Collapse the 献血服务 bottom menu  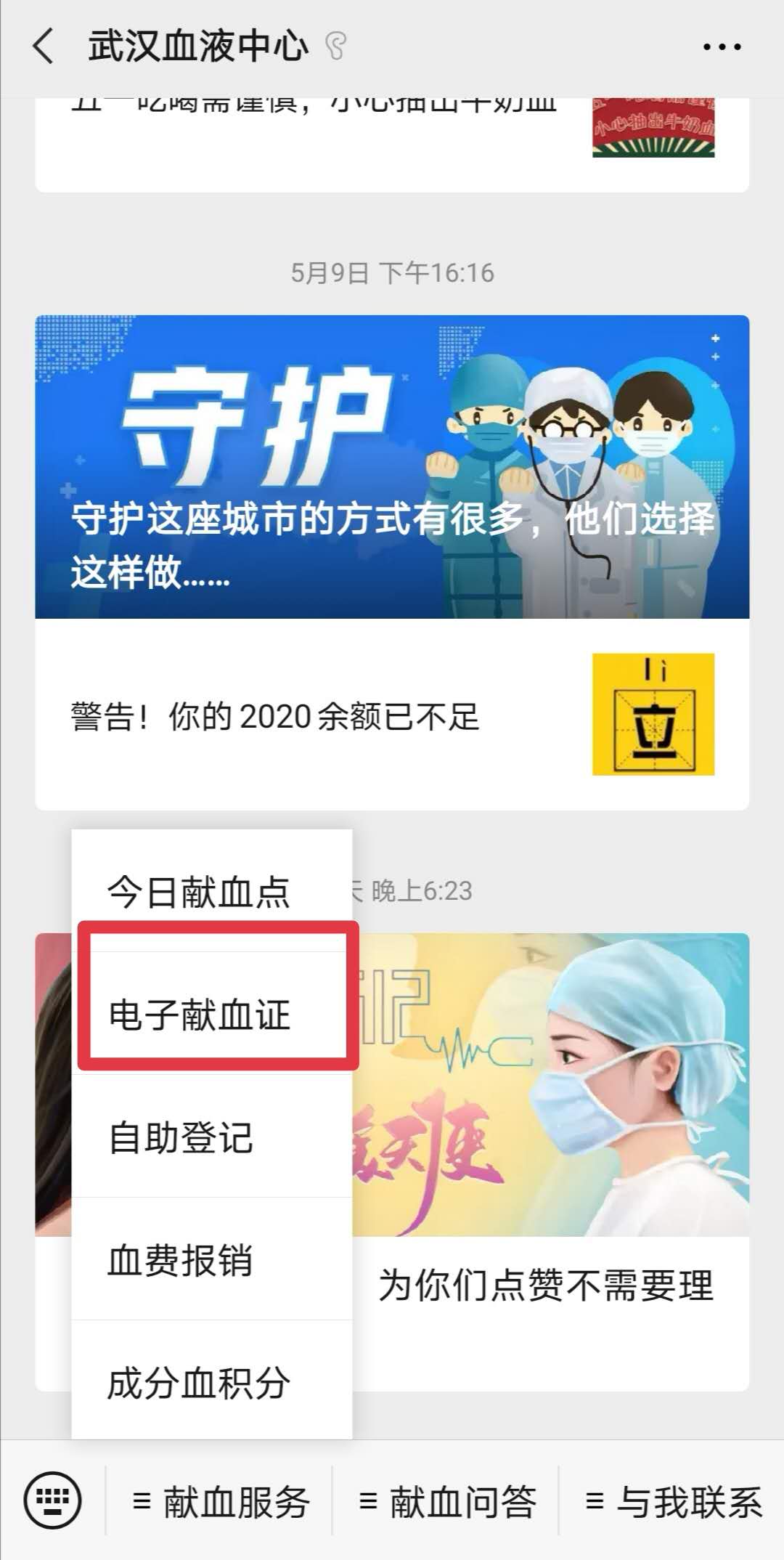click(221, 1501)
